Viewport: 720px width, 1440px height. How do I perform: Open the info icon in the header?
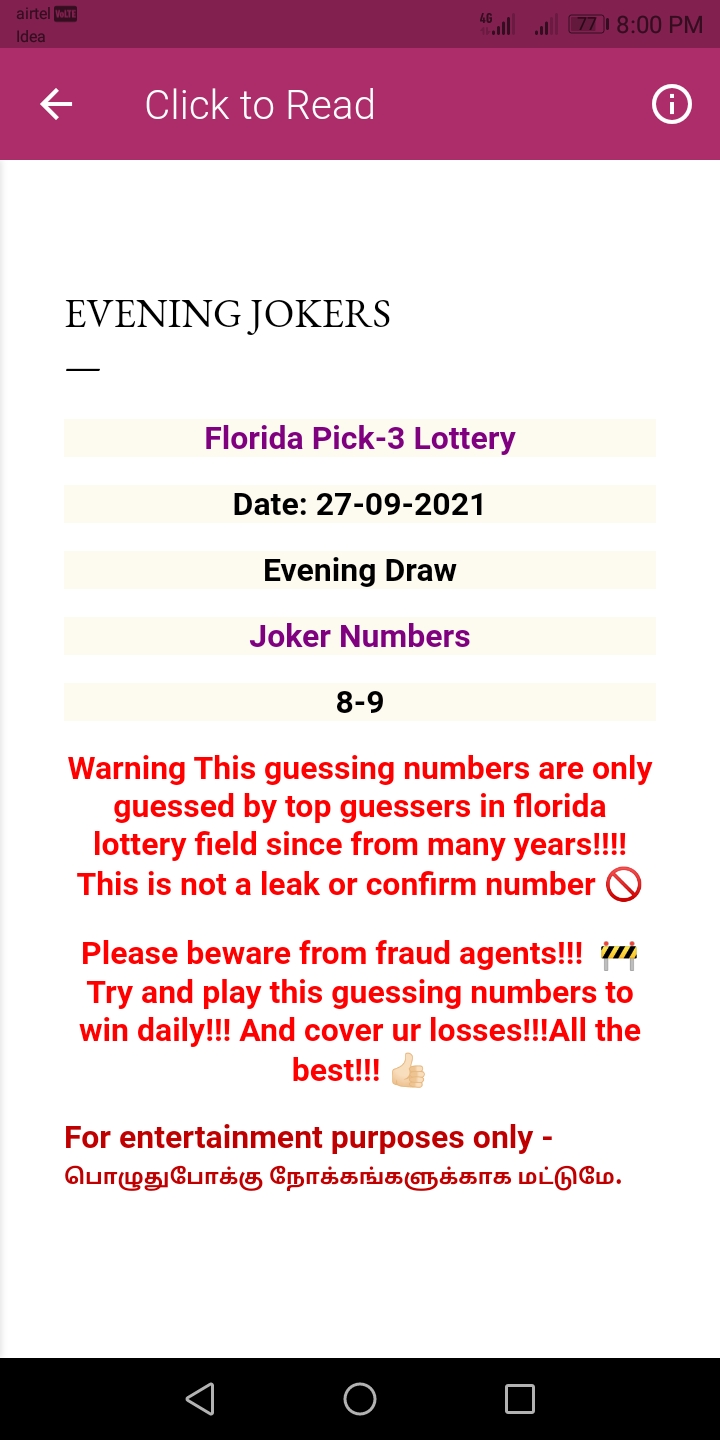[x=672, y=104]
